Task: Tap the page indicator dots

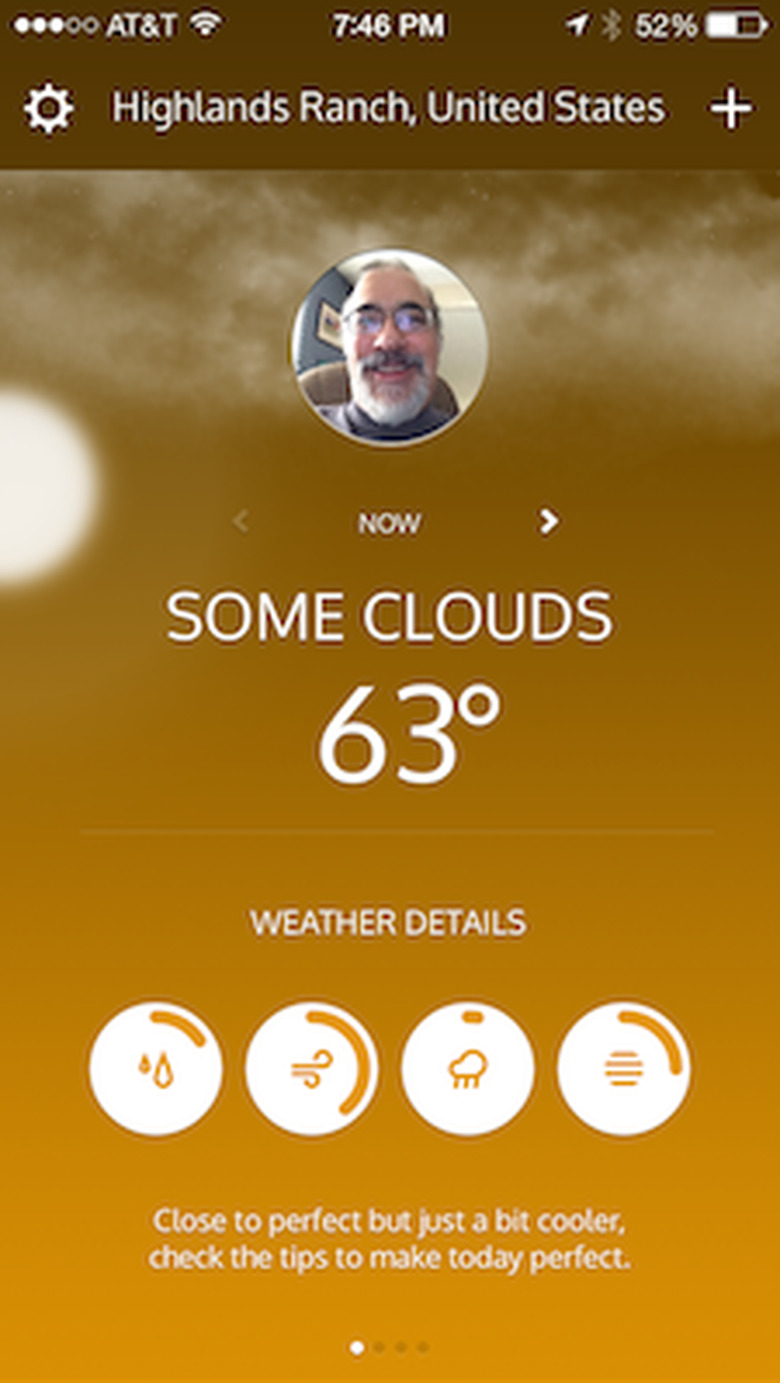Action: pyautogui.click(x=389, y=1347)
